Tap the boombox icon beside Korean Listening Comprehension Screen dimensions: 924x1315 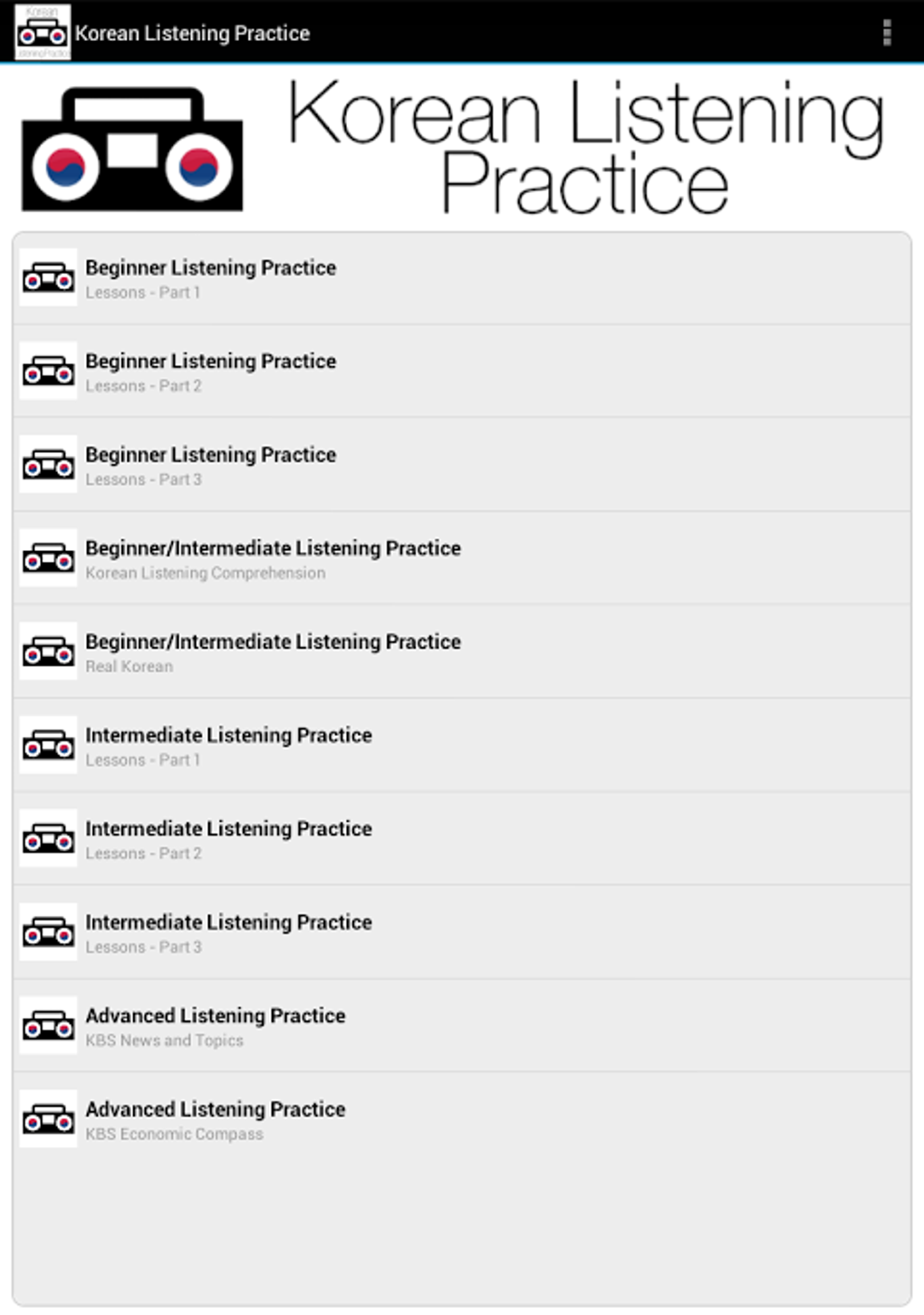point(49,558)
